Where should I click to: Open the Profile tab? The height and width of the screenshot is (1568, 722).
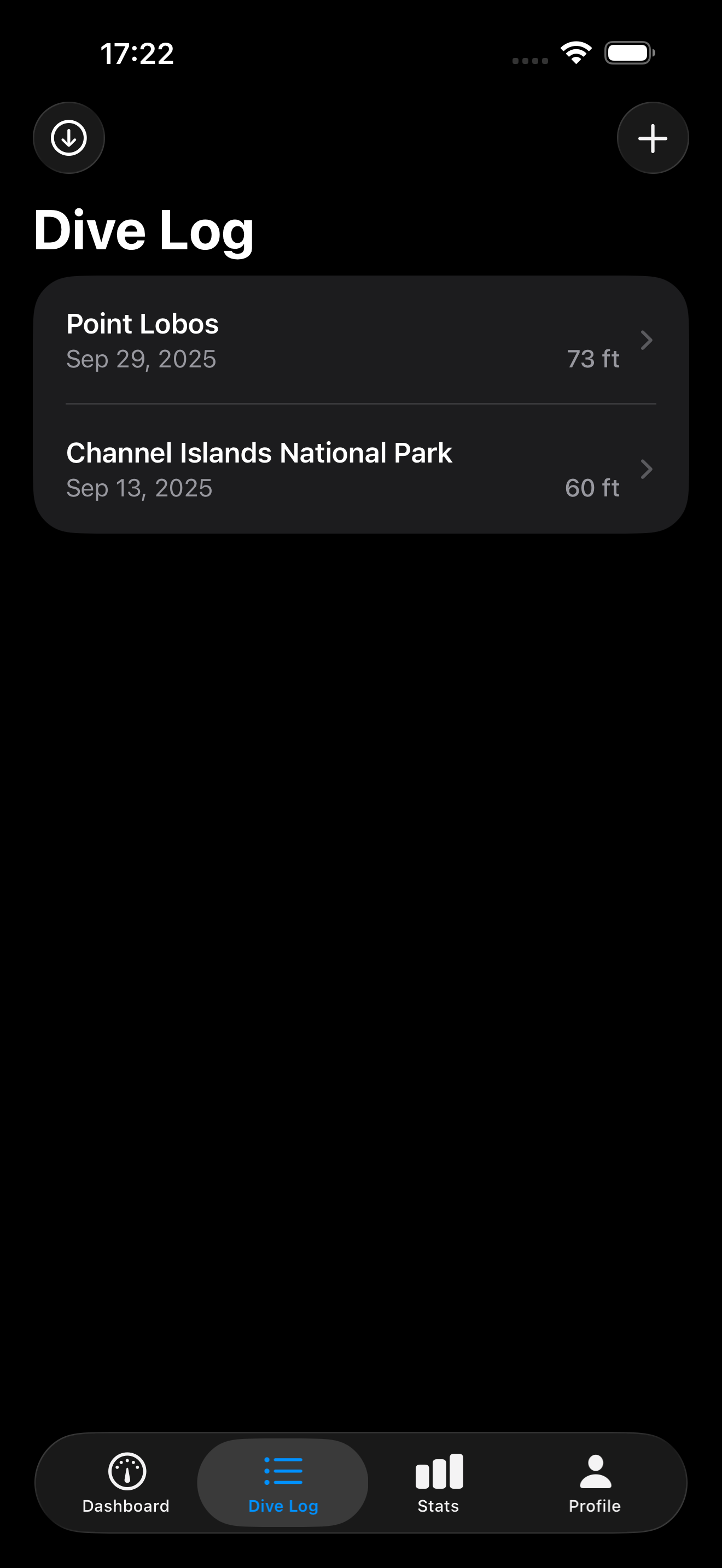[x=594, y=1483]
